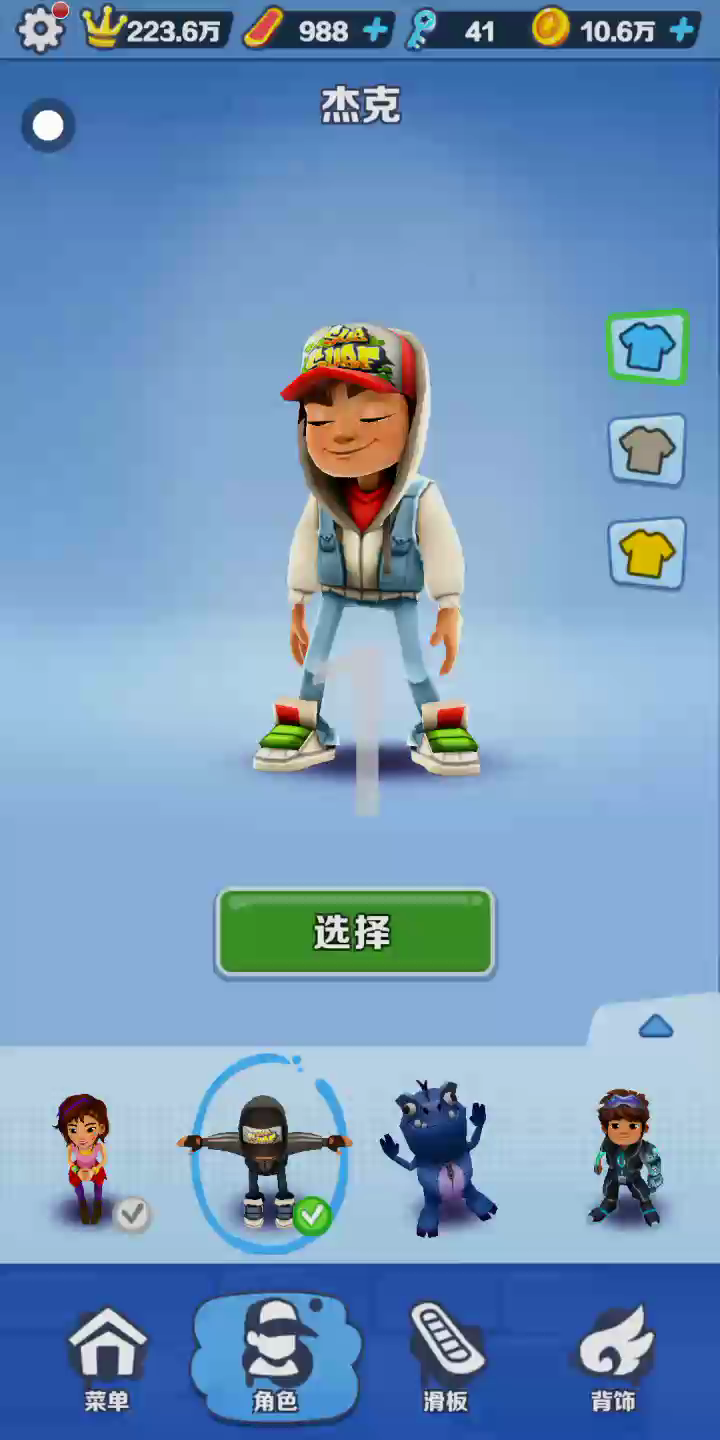The height and width of the screenshot is (1440, 720).
Task: Switch to the 背饰 tab
Action: click(614, 1358)
